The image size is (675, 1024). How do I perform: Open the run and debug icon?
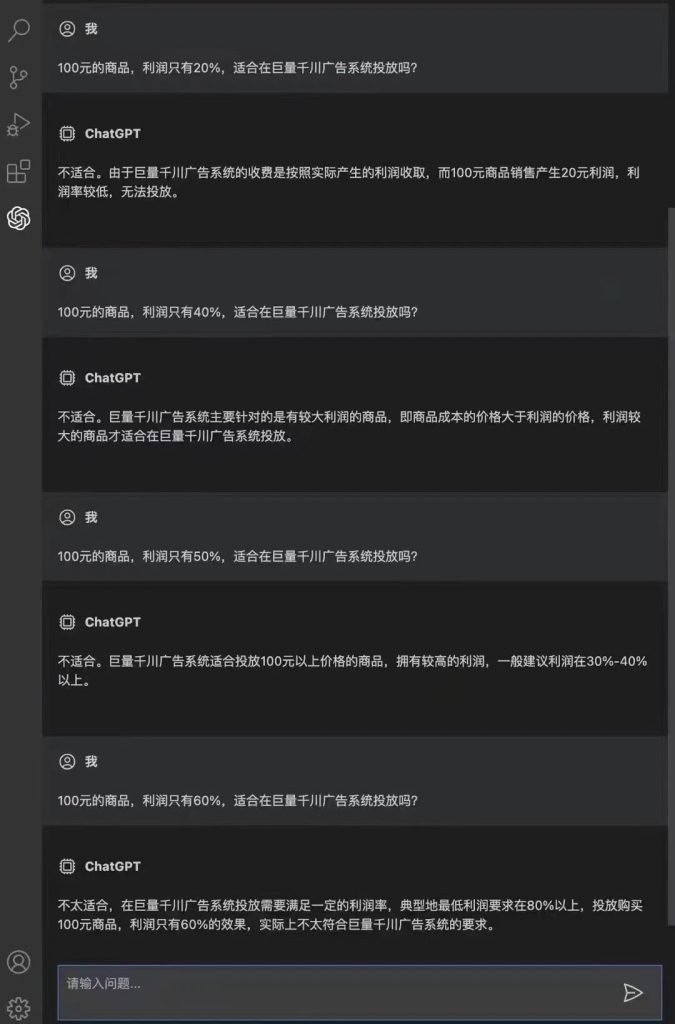19,124
